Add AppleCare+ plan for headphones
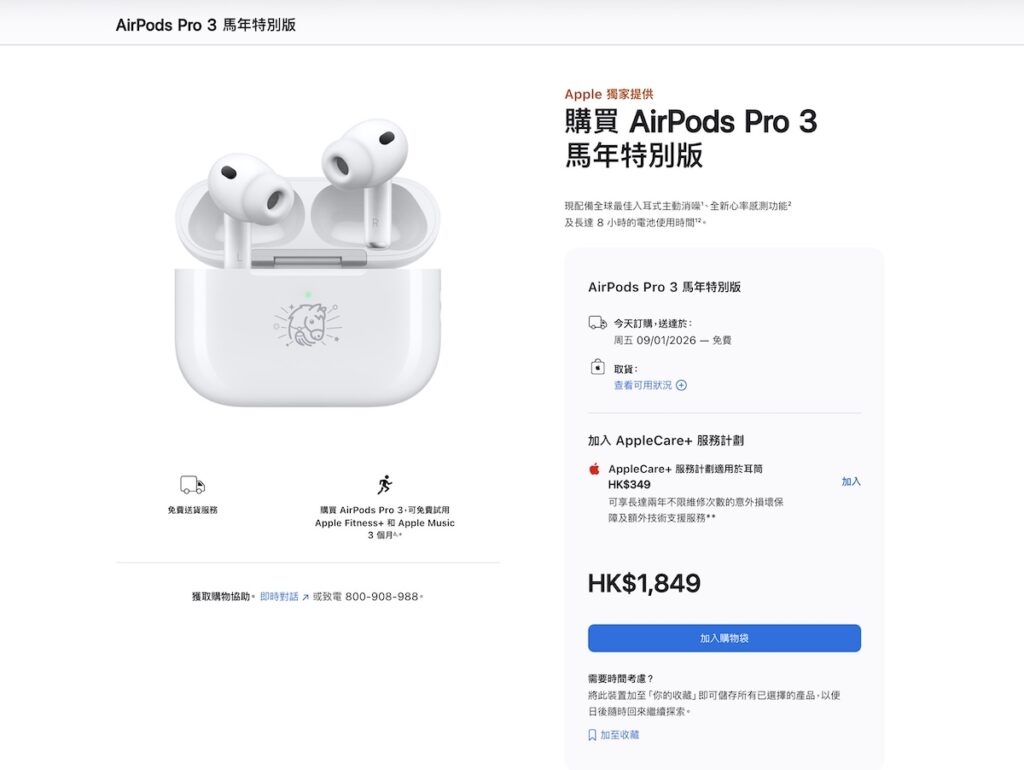The height and width of the screenshot is (770, 1024). click(850, 481)
